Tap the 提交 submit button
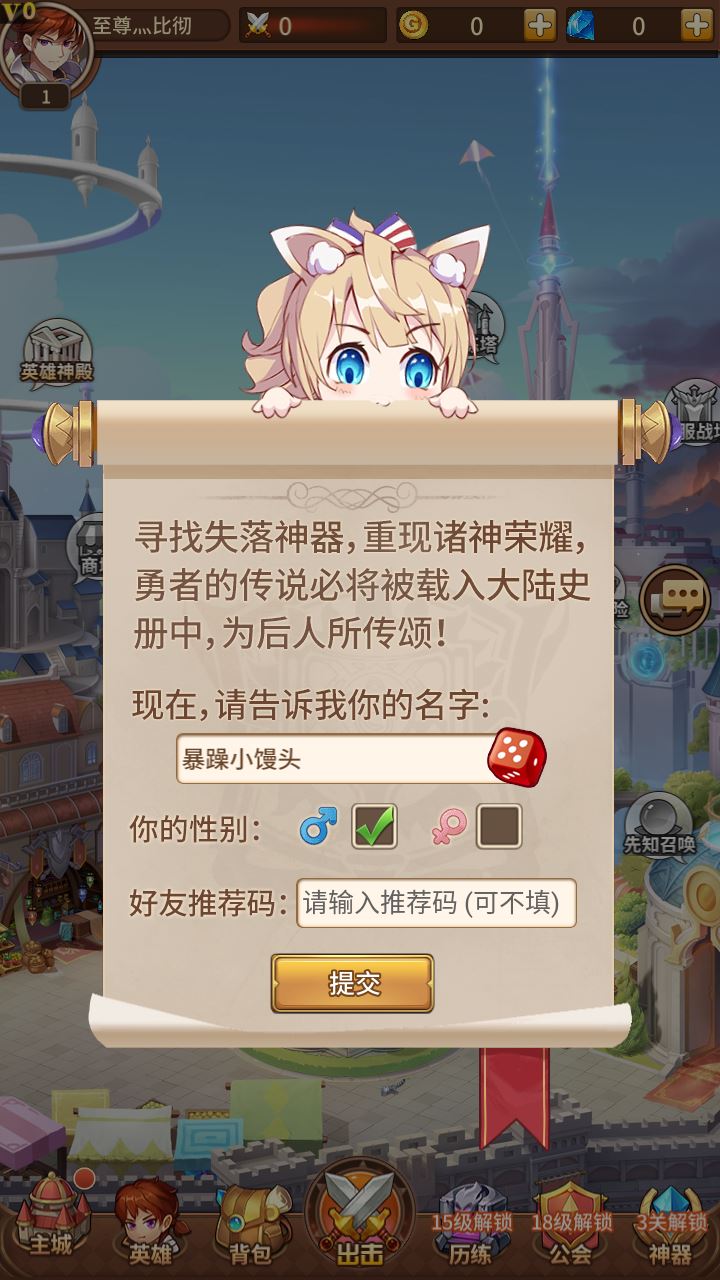Screen dimensions: 720x1280 pyautogui.click(x=352, y=983)
